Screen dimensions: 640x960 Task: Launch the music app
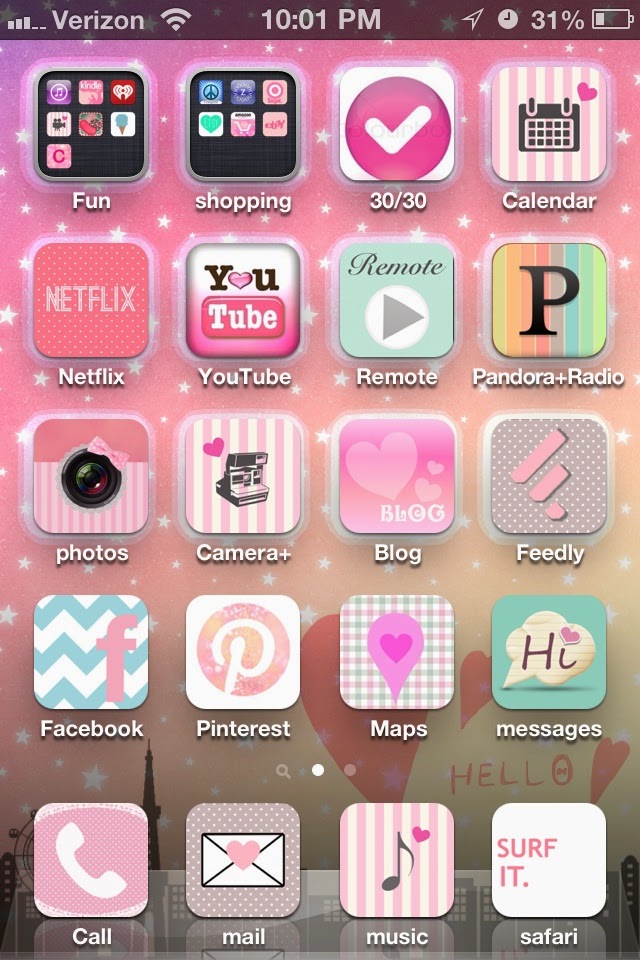[397, 860]
